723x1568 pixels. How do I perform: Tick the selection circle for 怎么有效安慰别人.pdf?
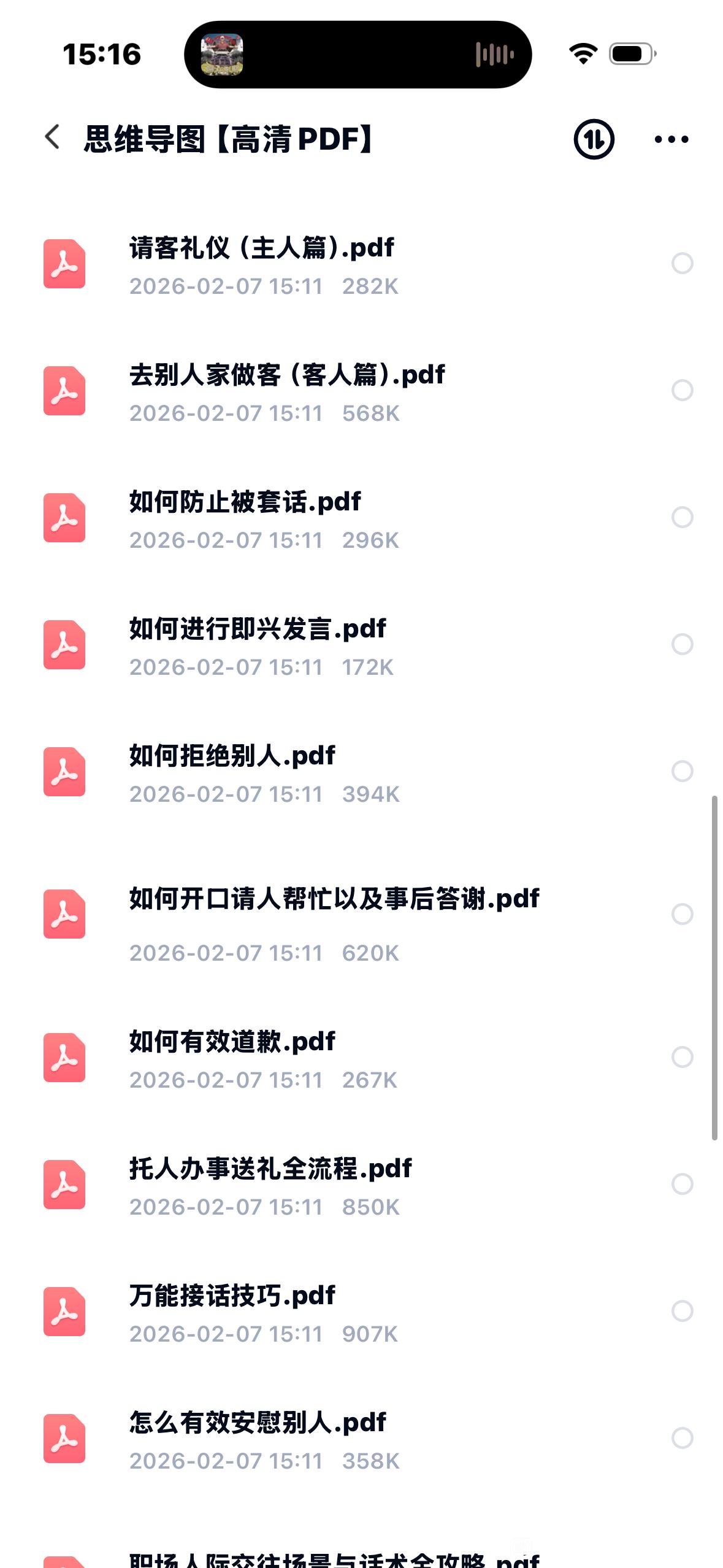tap(682, 1438)
